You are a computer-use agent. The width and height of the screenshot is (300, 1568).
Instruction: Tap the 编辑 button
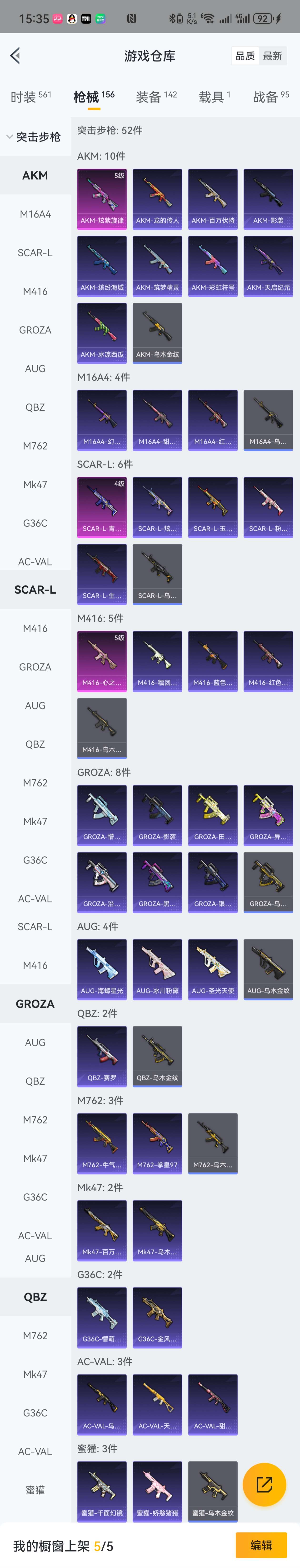coord(261,1545)
